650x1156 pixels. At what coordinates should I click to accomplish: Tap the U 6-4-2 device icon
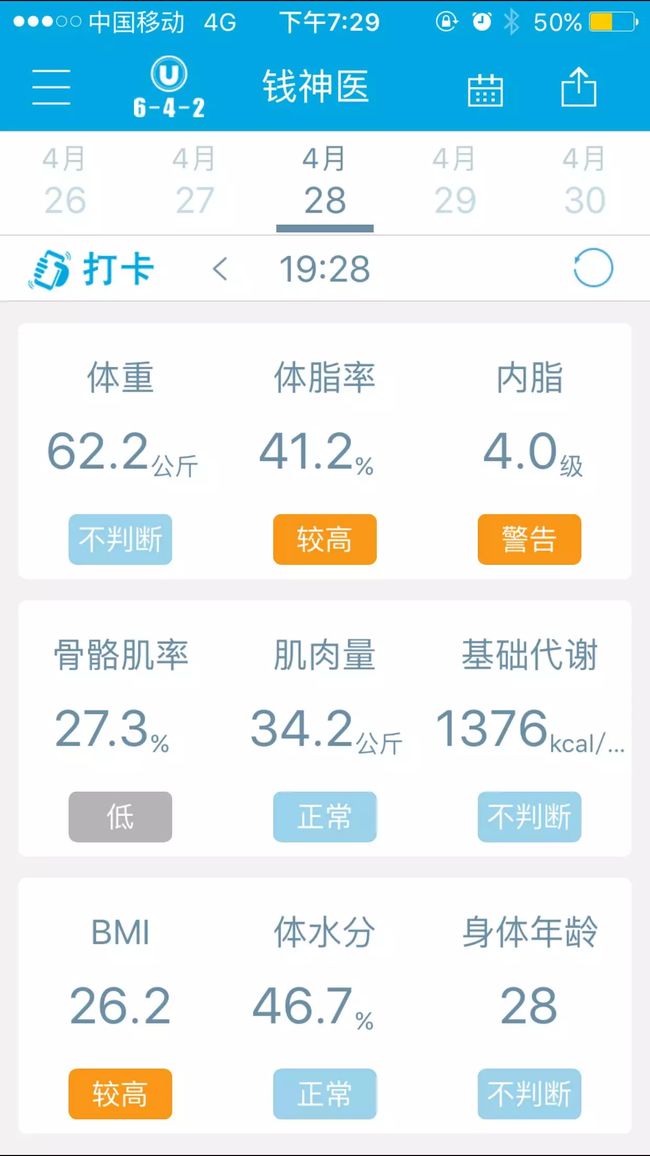pos(169,87)
